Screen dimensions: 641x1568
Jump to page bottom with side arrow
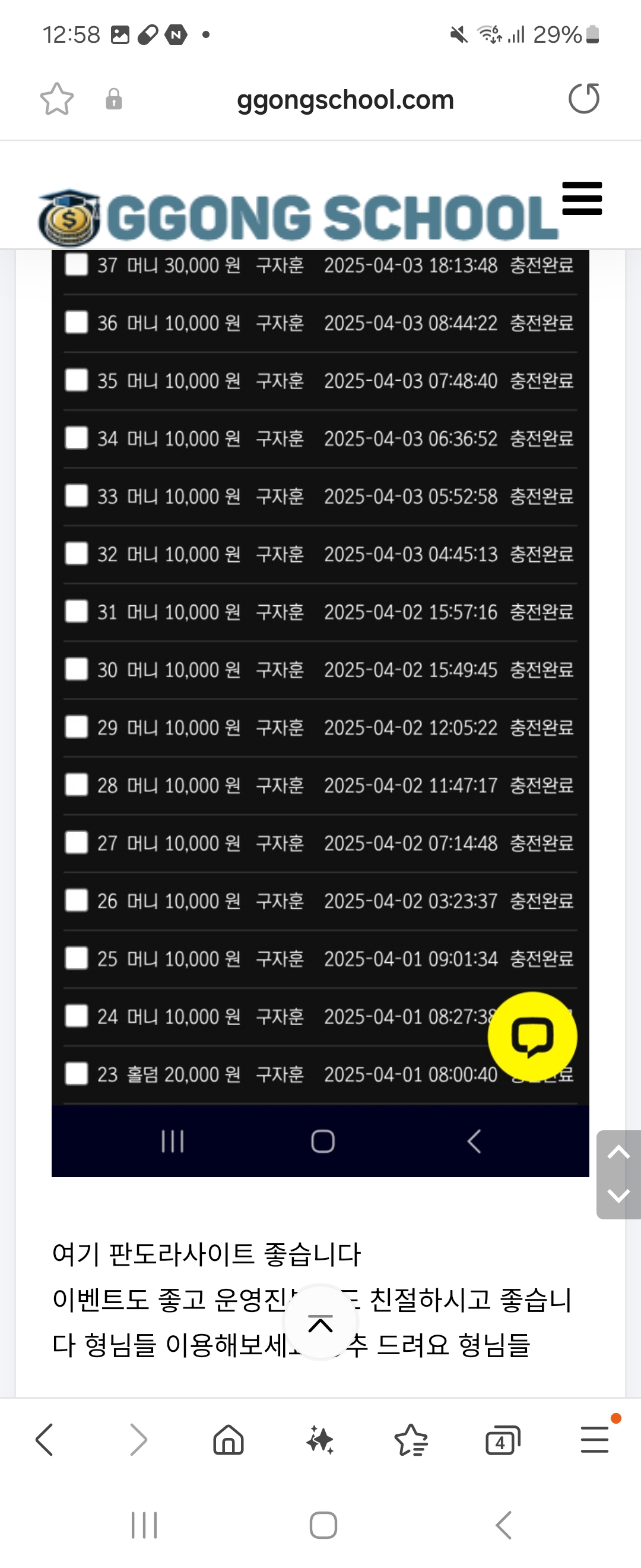click(618, 1196)
